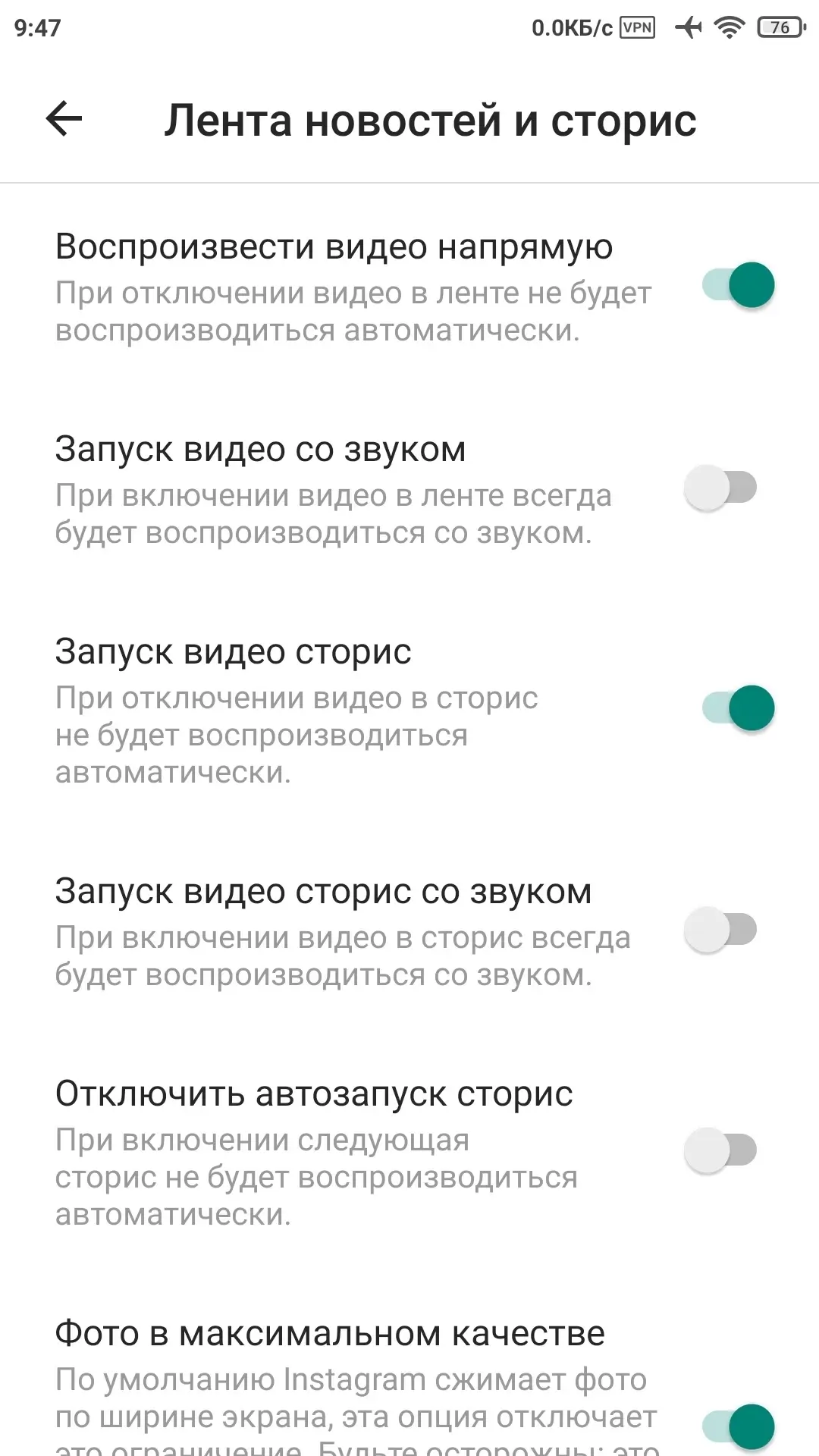Turn off Фото в максимальном качестве
819x1456 pixels.
737,1427
